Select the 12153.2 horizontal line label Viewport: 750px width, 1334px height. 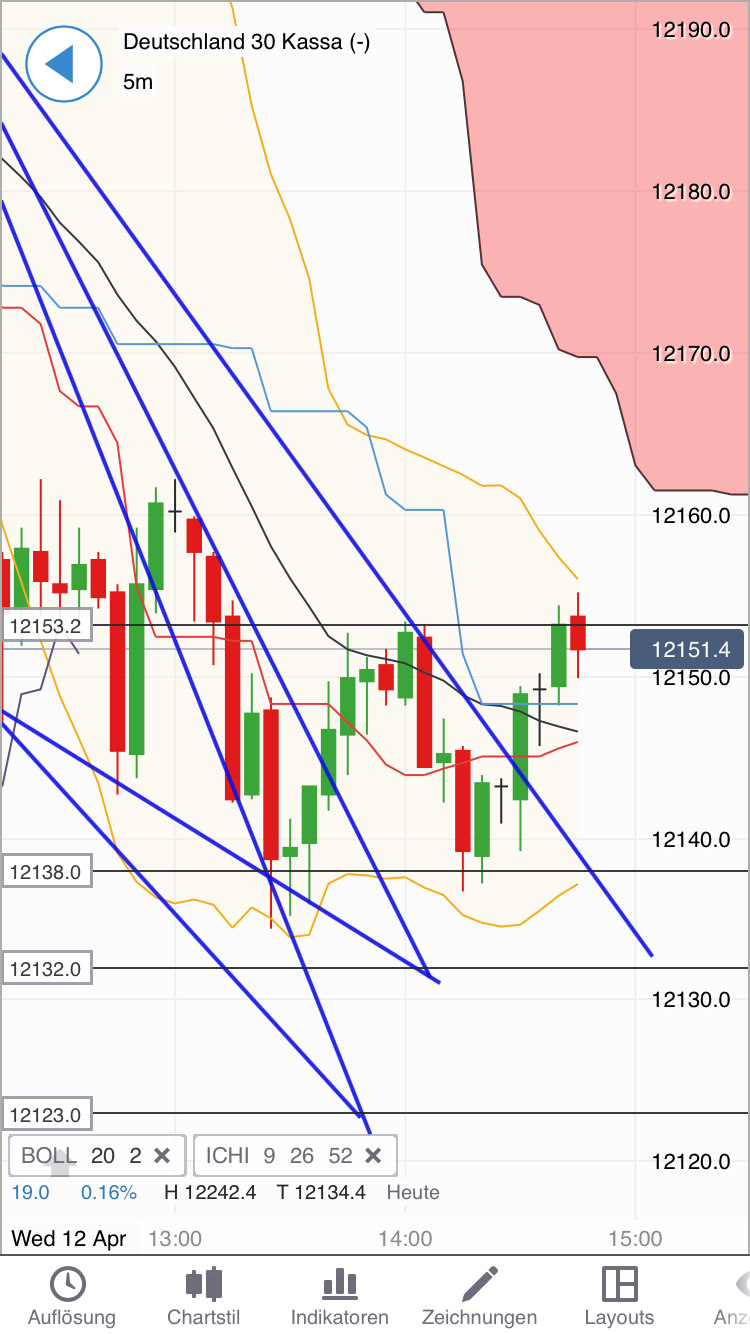(x=46, y=627)
